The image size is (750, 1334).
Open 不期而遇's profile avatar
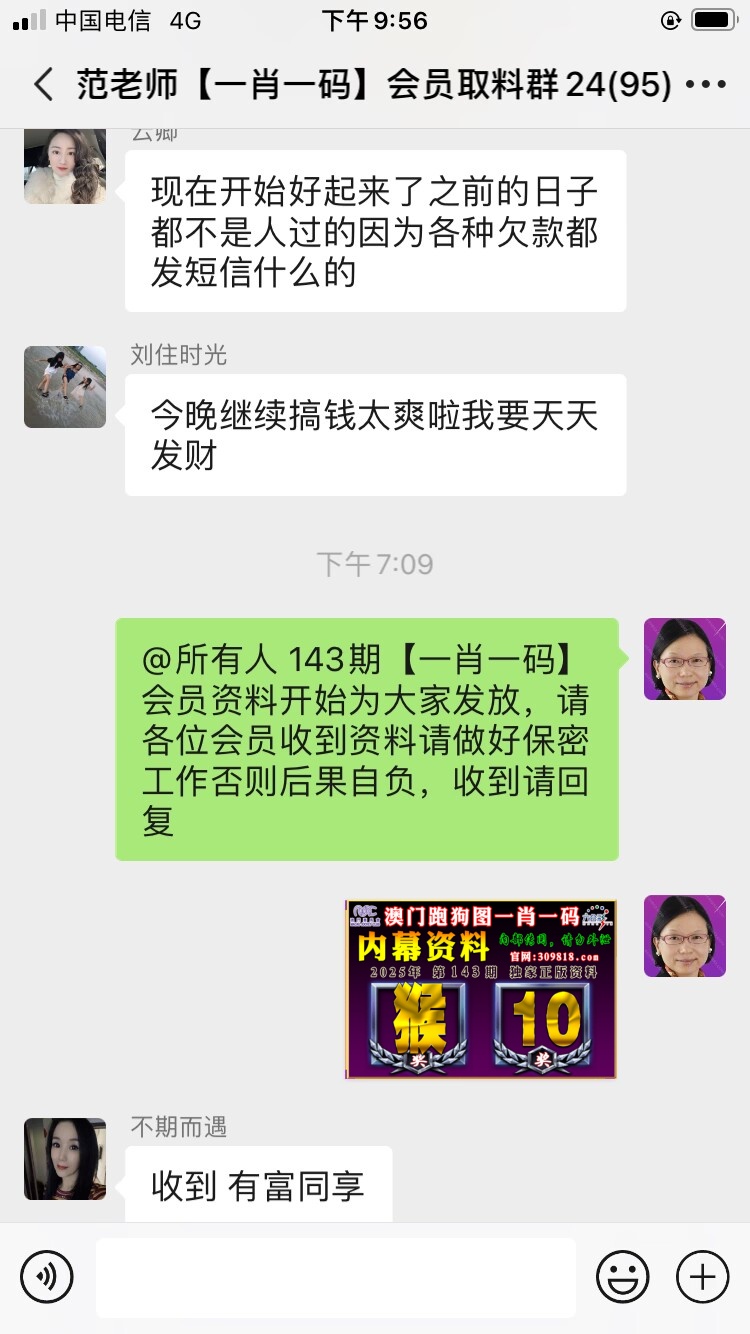point(65,1159)
